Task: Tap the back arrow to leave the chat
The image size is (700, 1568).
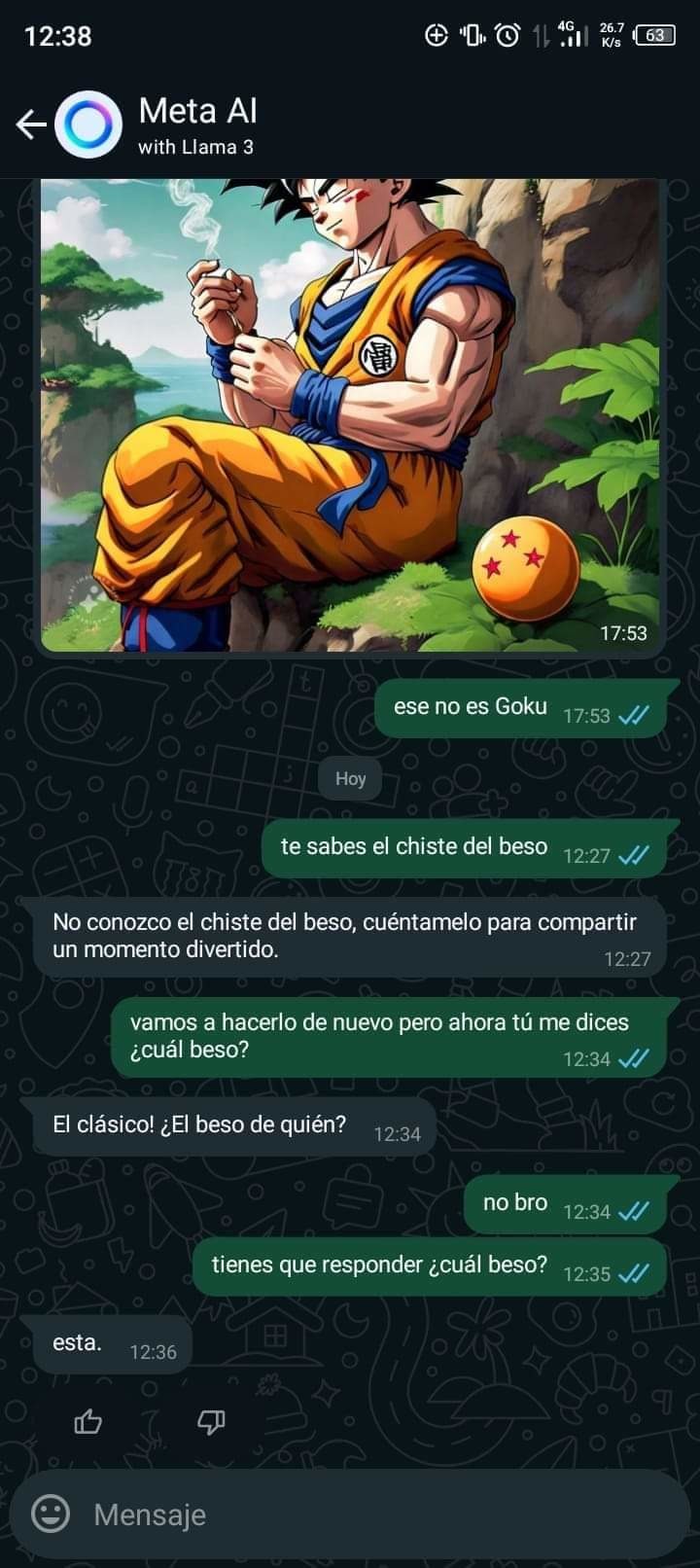Action: tap(33, 124)
